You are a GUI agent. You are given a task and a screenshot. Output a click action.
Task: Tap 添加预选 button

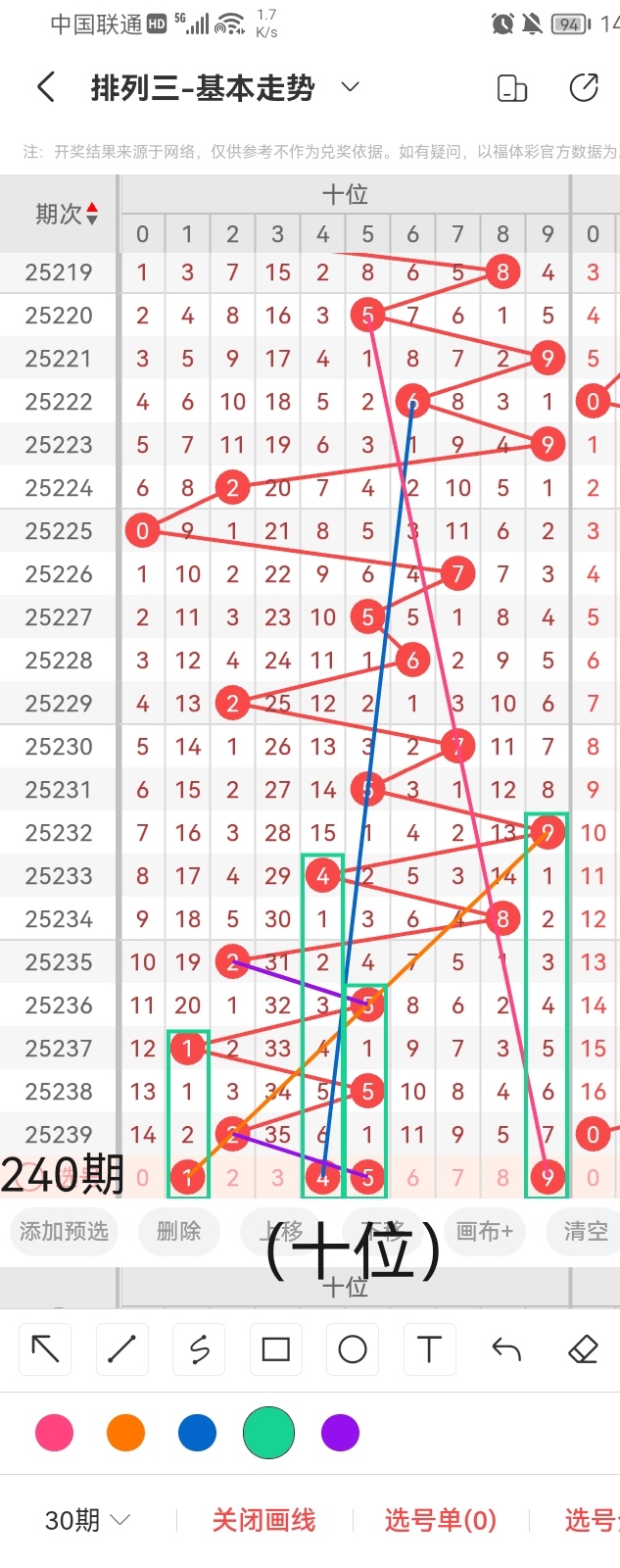(x=65, y=1231)
